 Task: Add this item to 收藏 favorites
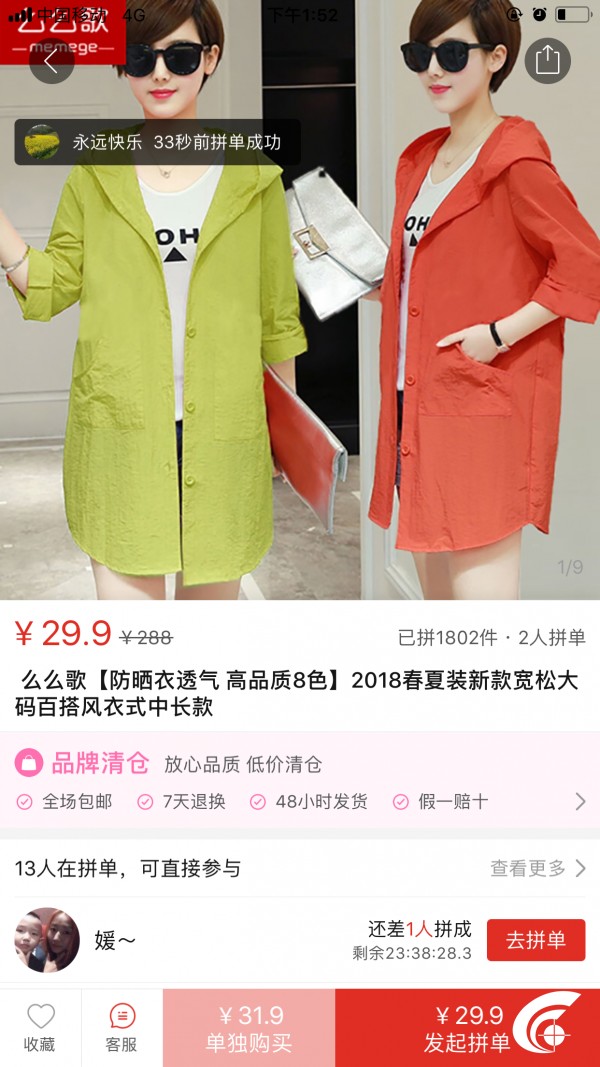point(40,1028)
